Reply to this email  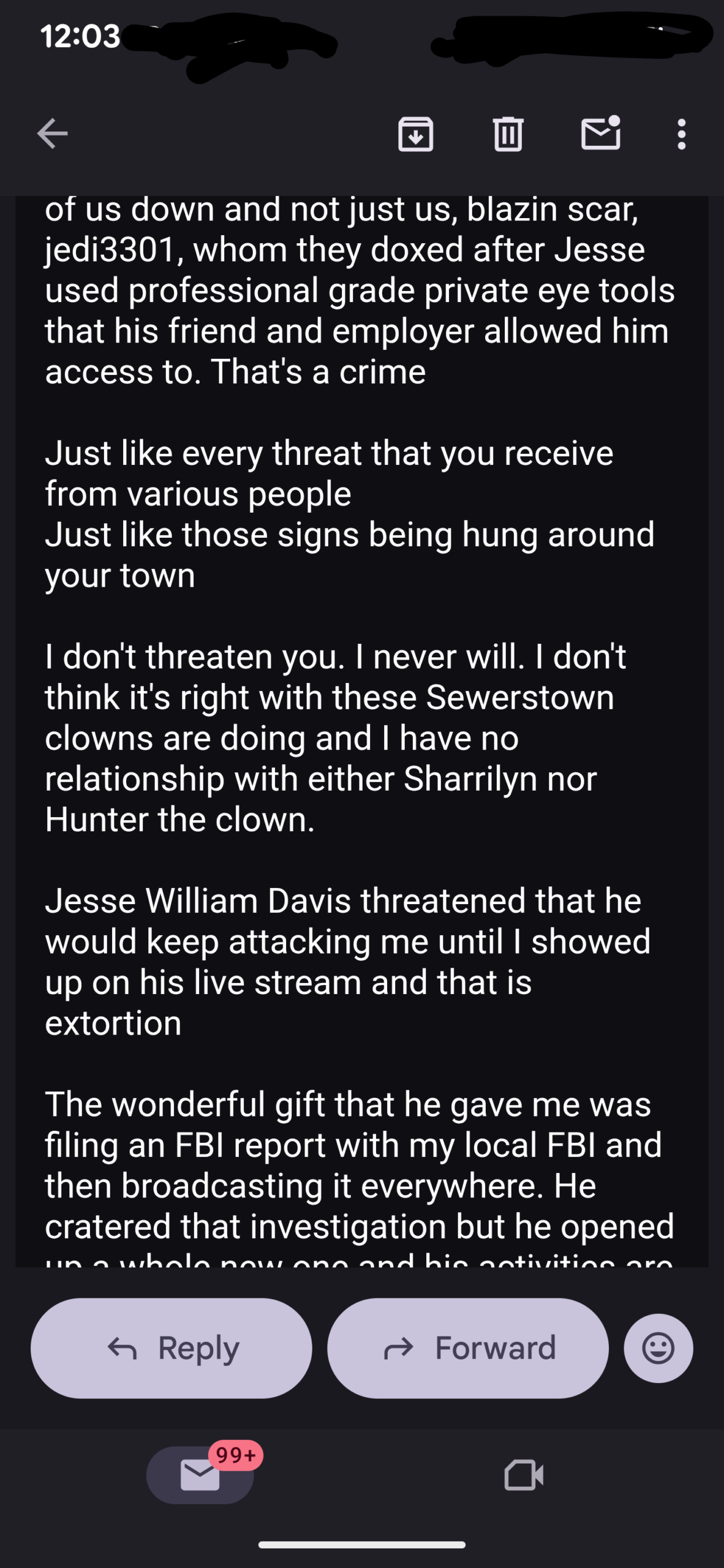[172, 1348]
